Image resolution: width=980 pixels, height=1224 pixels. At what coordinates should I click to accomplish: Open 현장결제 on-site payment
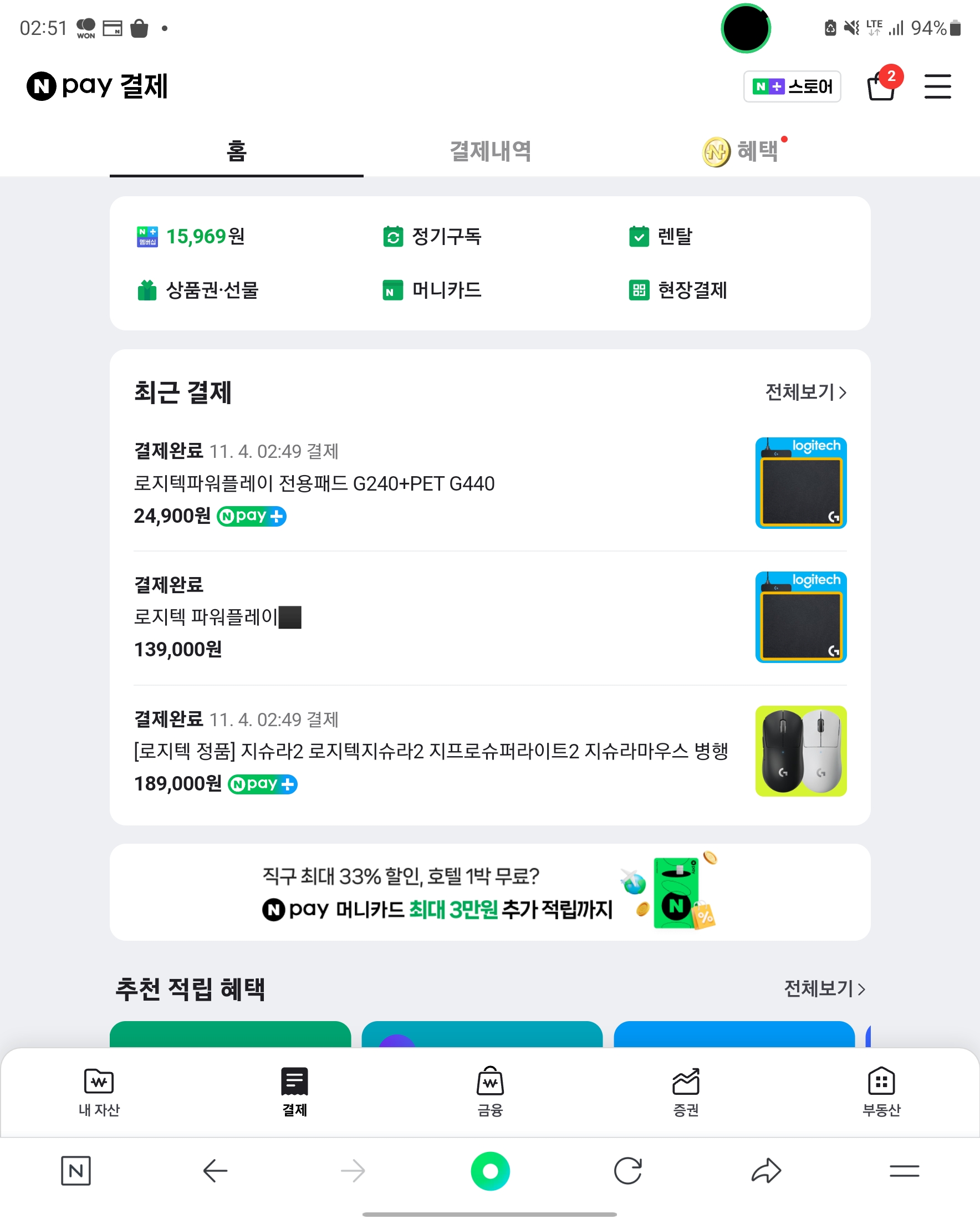click(677, 290)
